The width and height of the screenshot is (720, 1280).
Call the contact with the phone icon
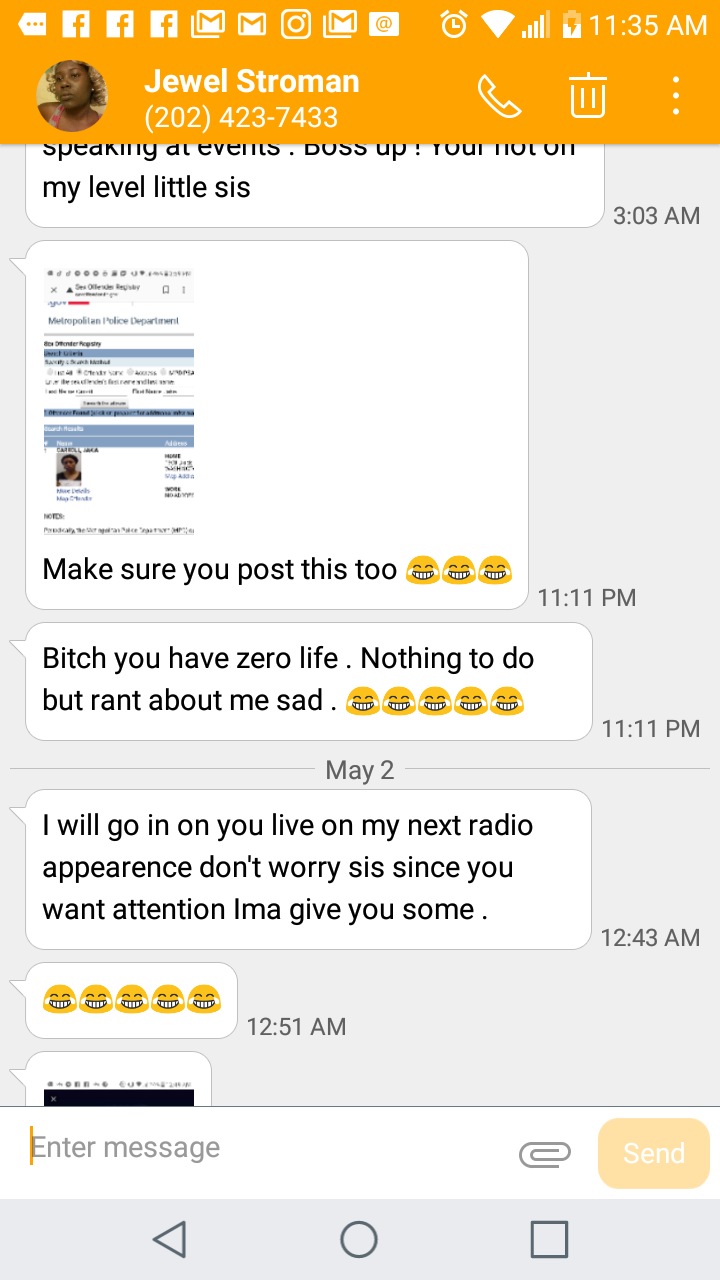[x=499, y=97]
